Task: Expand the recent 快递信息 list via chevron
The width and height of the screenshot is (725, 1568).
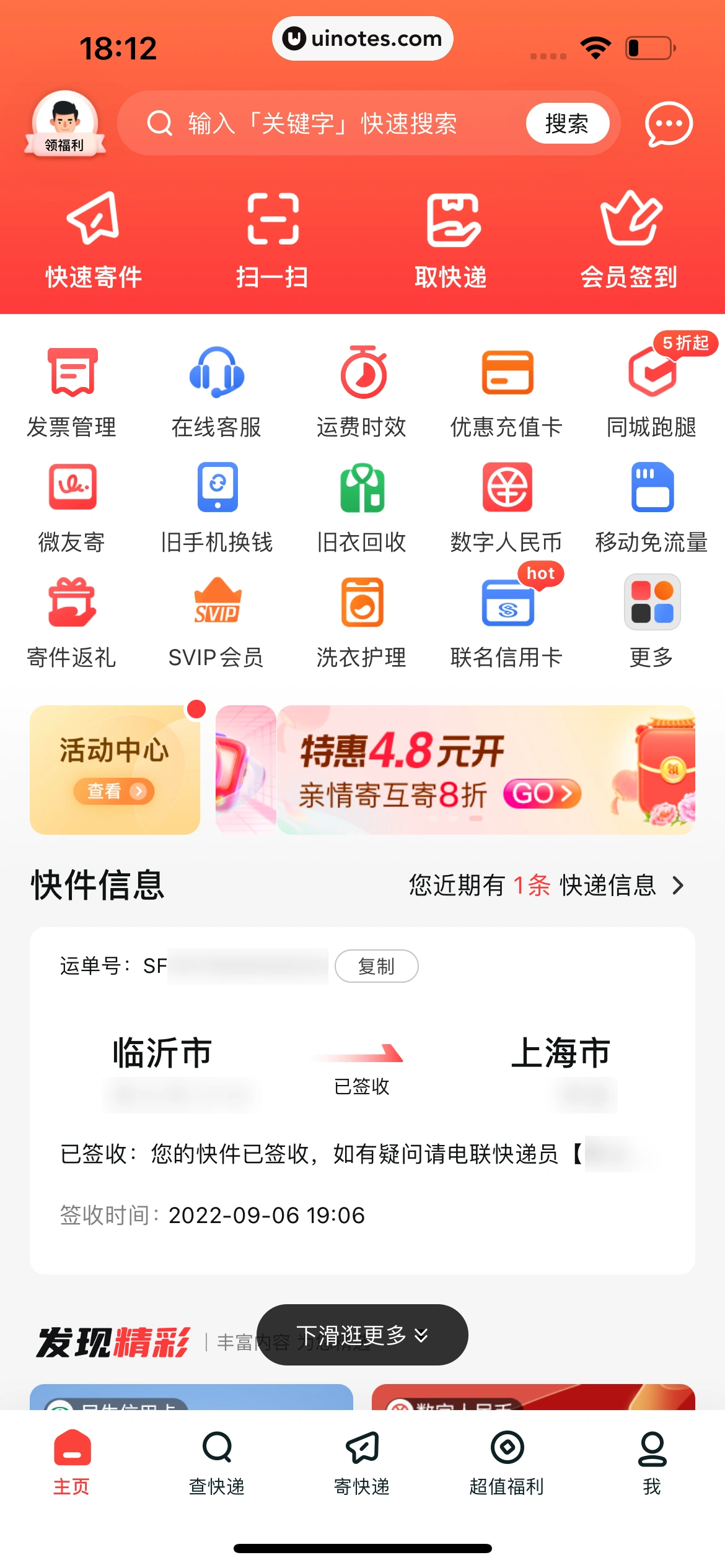Action: (x=677, y=886)
